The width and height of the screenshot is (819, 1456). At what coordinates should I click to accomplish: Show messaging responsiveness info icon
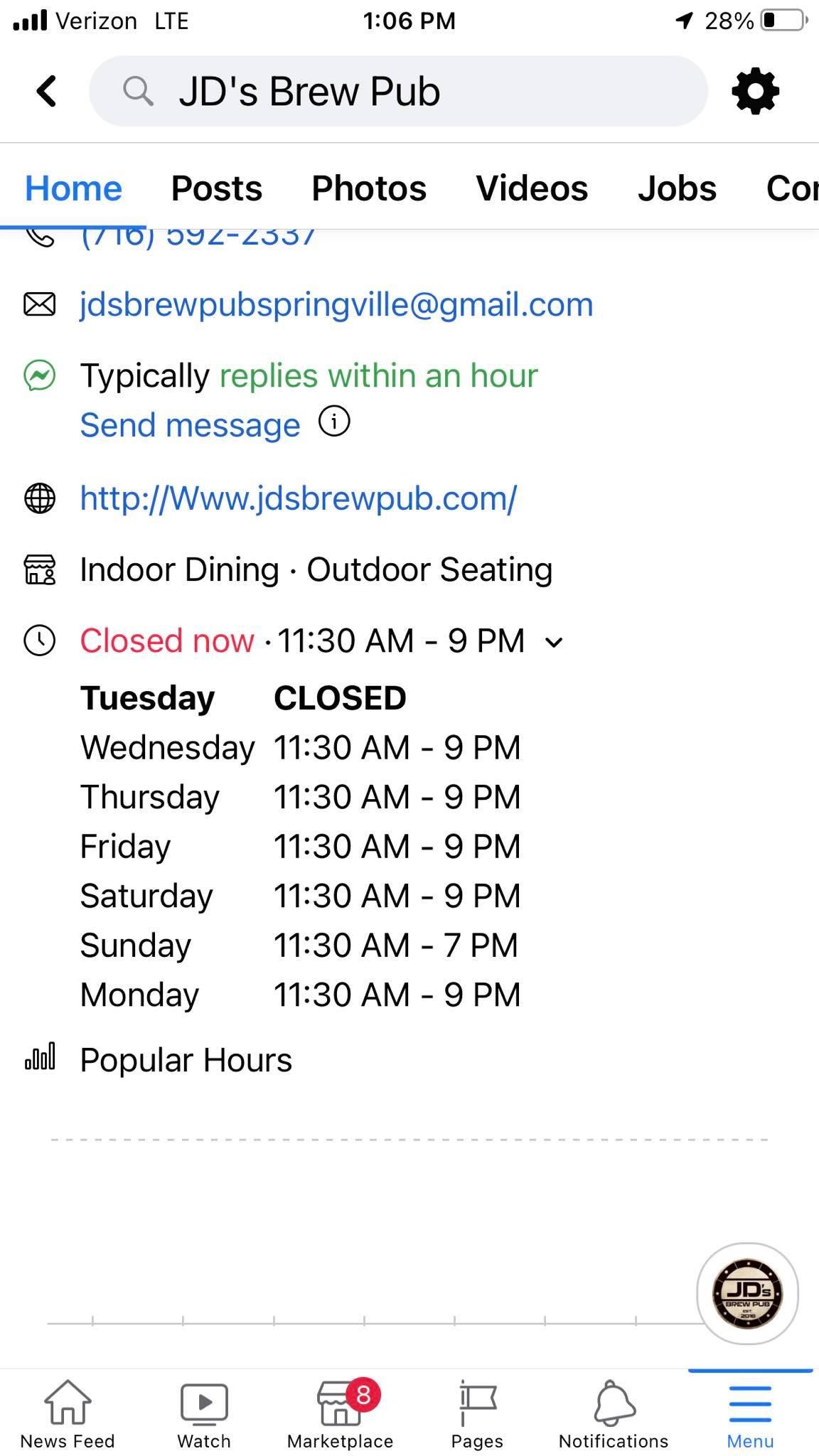click(x=334, y=422)
